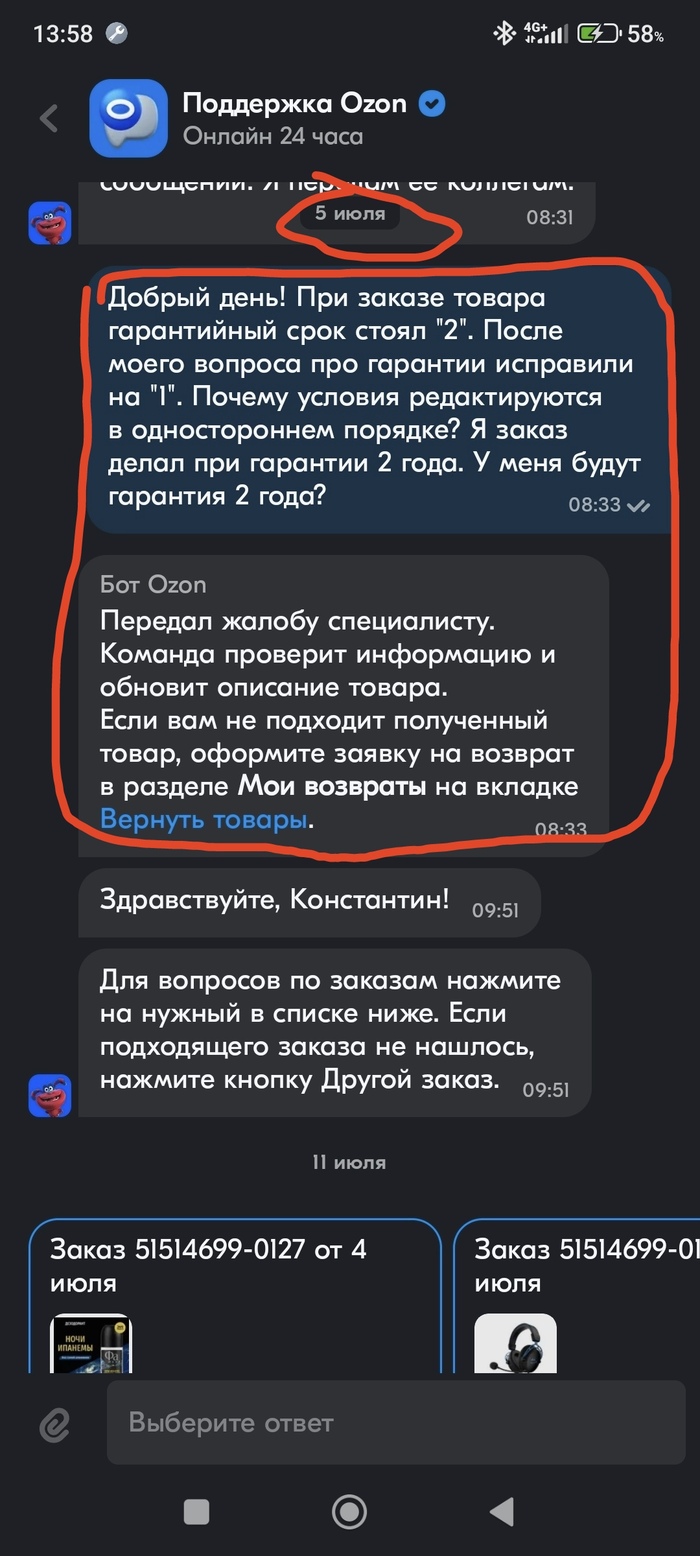The width and height of the screenshot is (700, 1556).
Task: Select order 51514699-0127 card
Action: (x=236, y=1295)
